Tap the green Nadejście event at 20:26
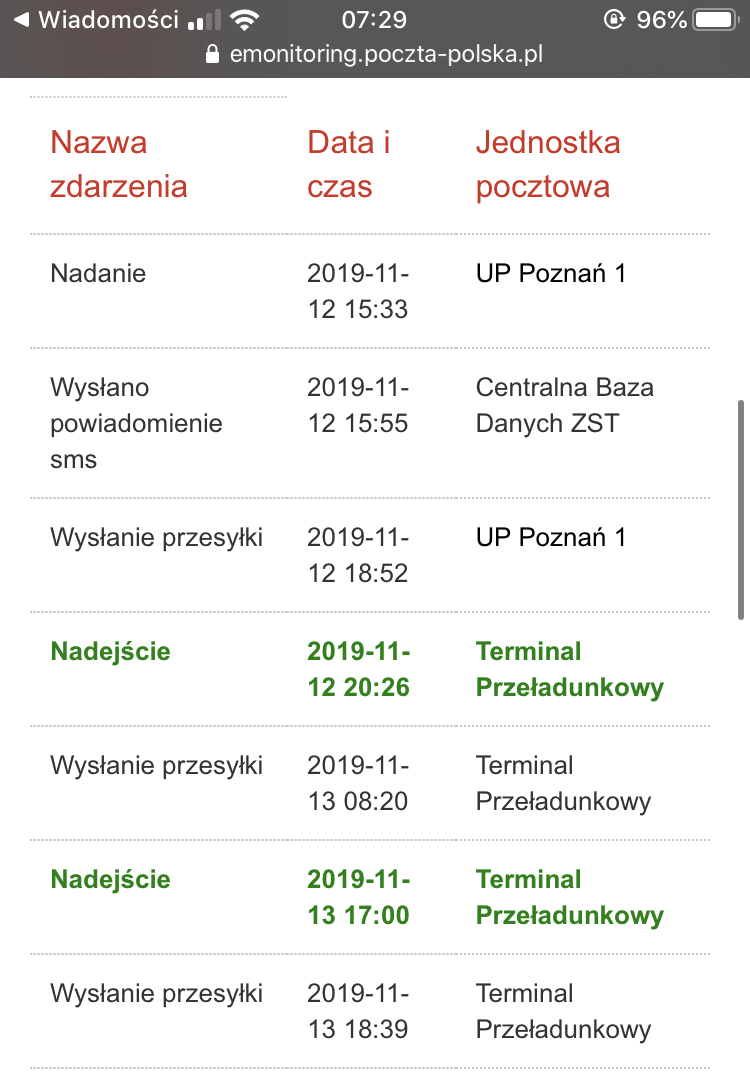Screen dimensions: 750x1081 coord(110,651)
